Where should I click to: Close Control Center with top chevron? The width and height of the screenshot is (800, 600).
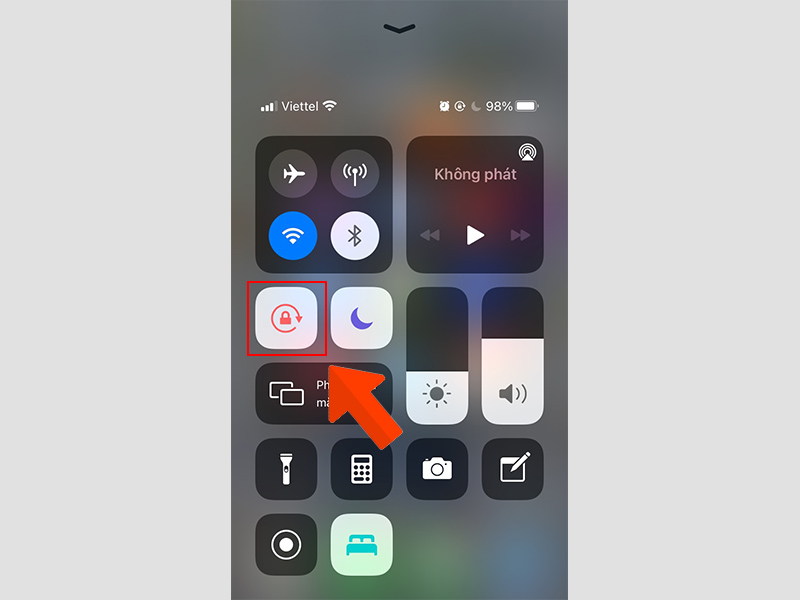point(399,29)
